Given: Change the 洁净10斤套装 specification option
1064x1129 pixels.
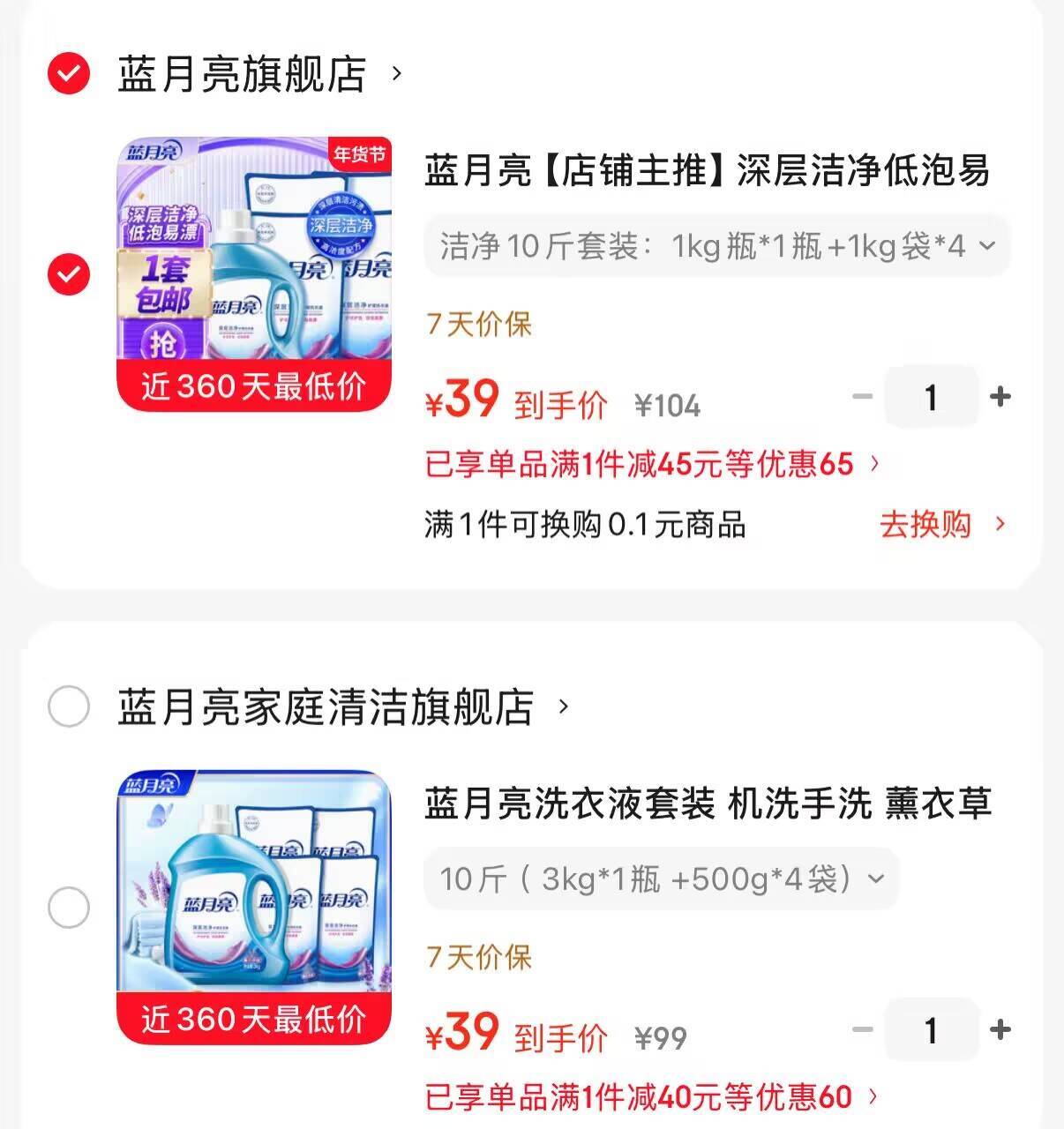Looking at the screenshot, I should pos(716,246).
